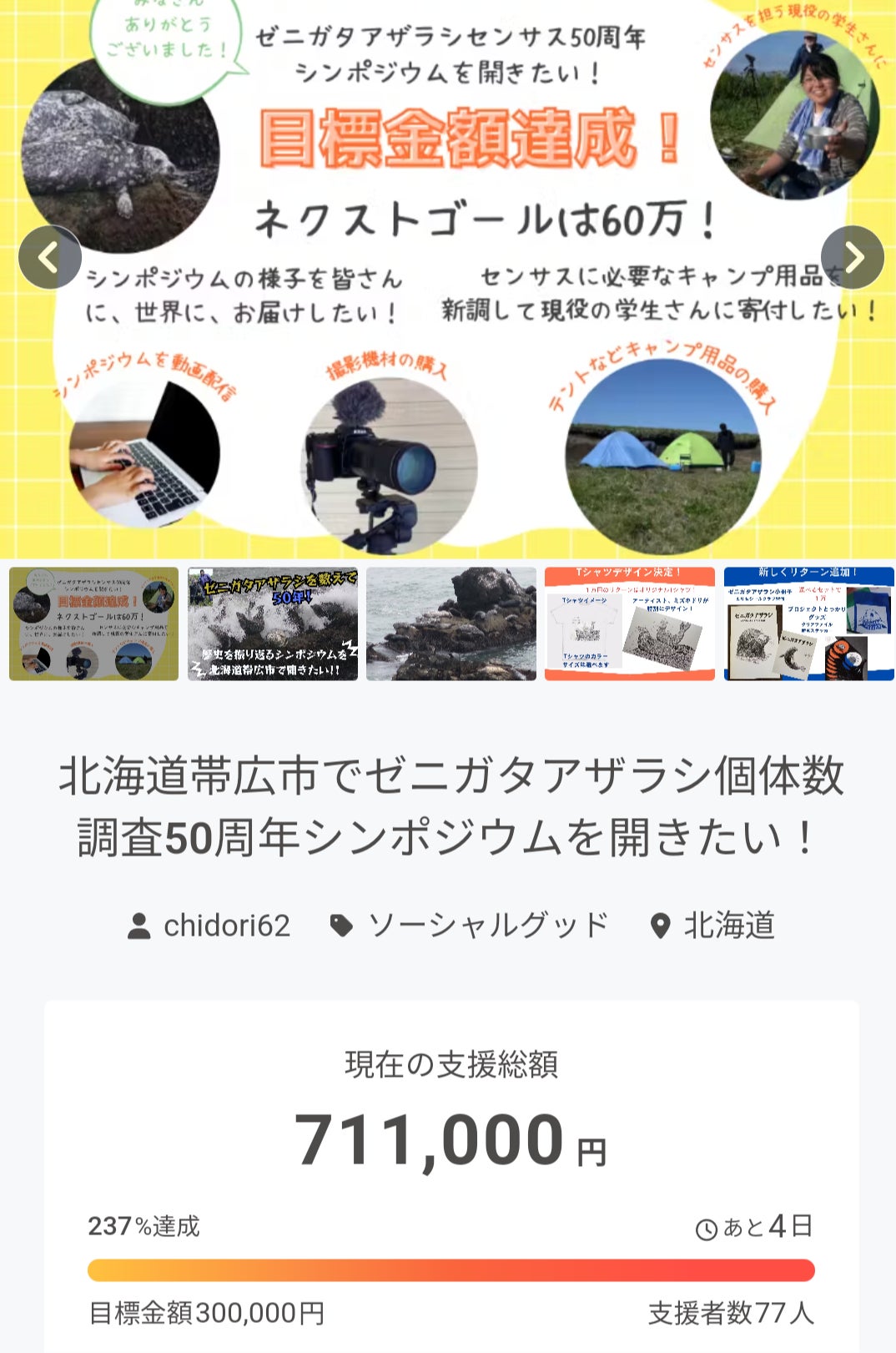Open the chidori62 owner profile
The height and width of the screenshot is (1353, 896).
[209, 926]
